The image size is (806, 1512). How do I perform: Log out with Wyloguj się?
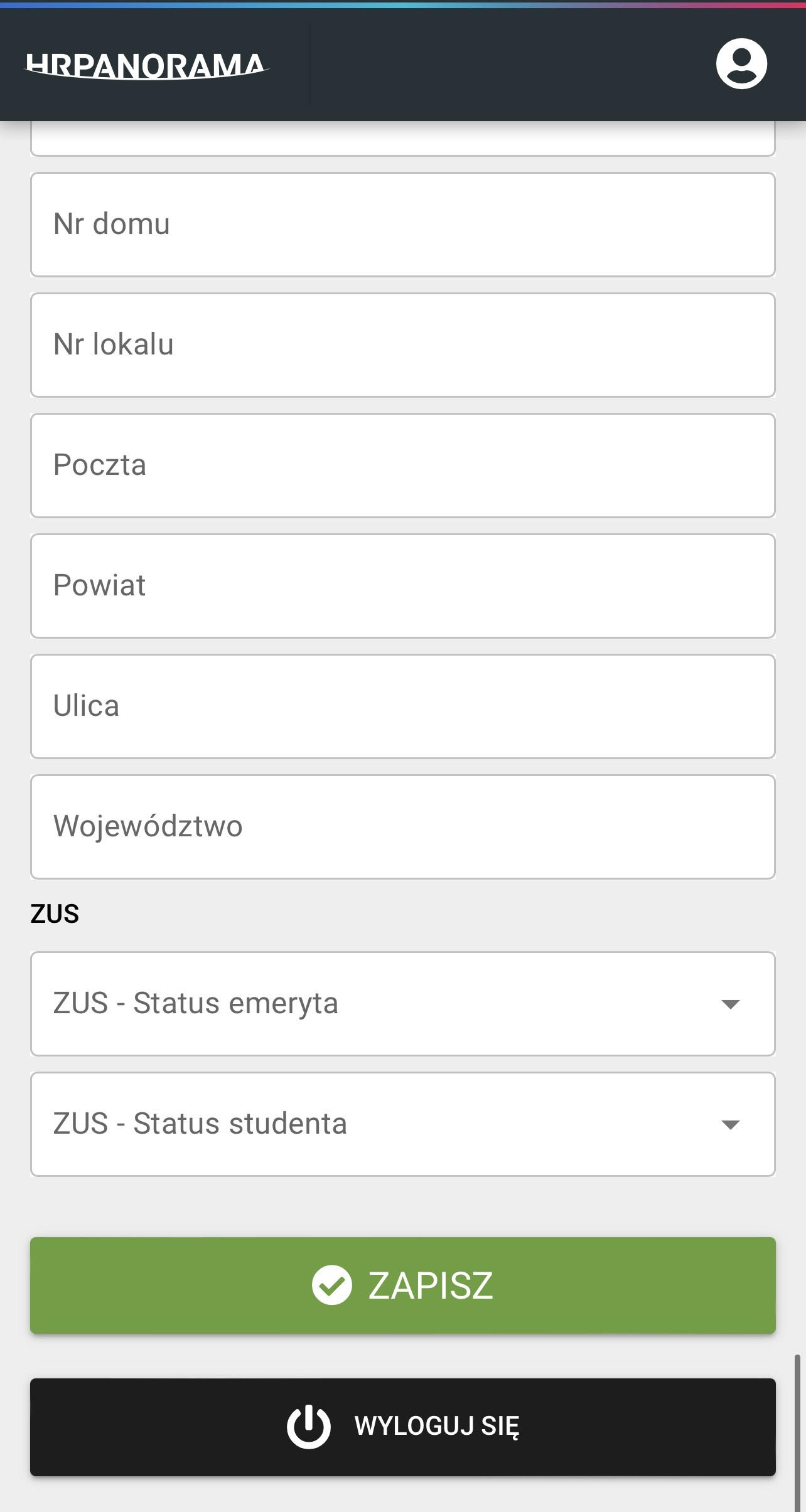pos(402,1427)
